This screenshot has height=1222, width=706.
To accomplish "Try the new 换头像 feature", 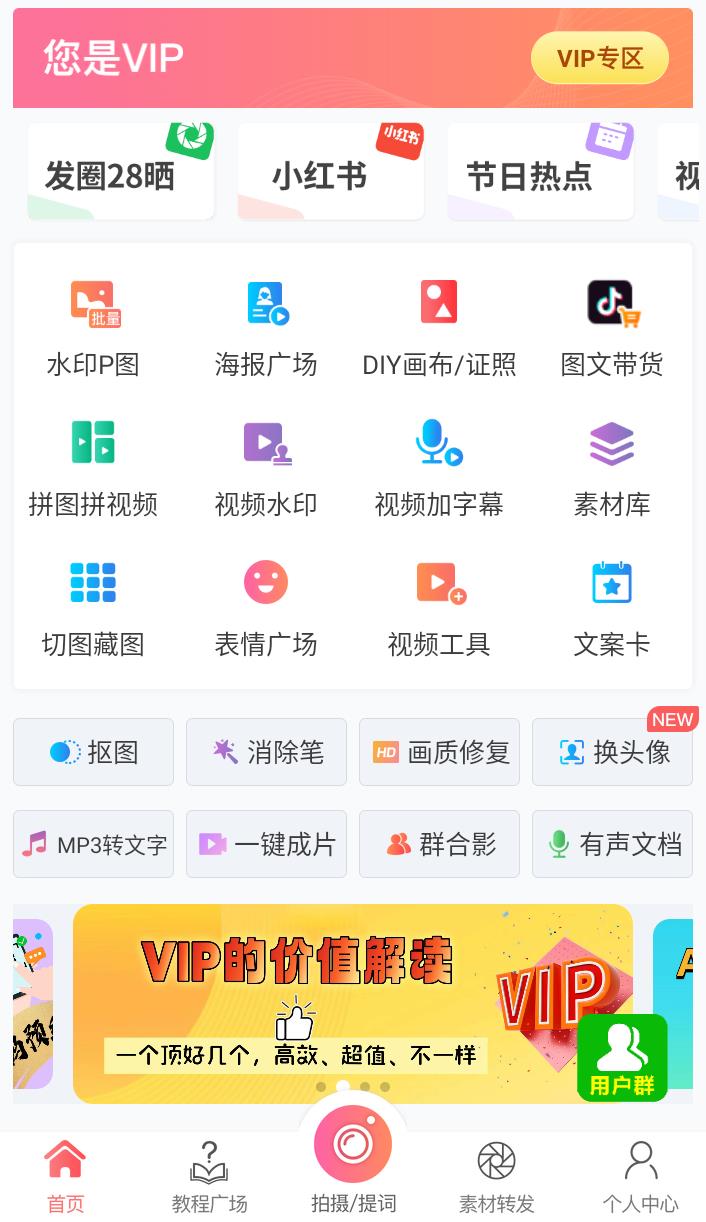I will (612, 752).
